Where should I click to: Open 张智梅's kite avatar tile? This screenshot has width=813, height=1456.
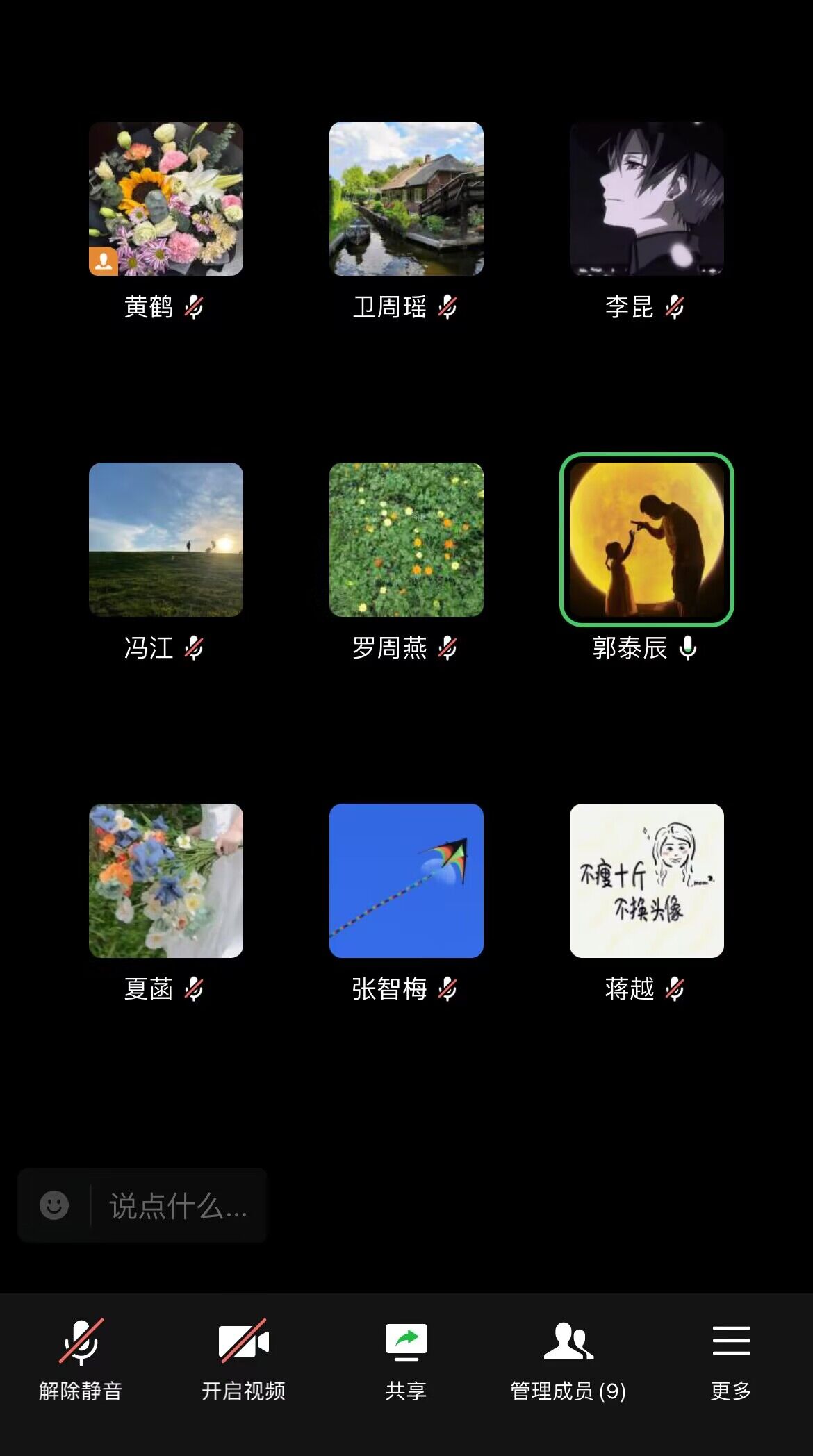click(406, 881)
